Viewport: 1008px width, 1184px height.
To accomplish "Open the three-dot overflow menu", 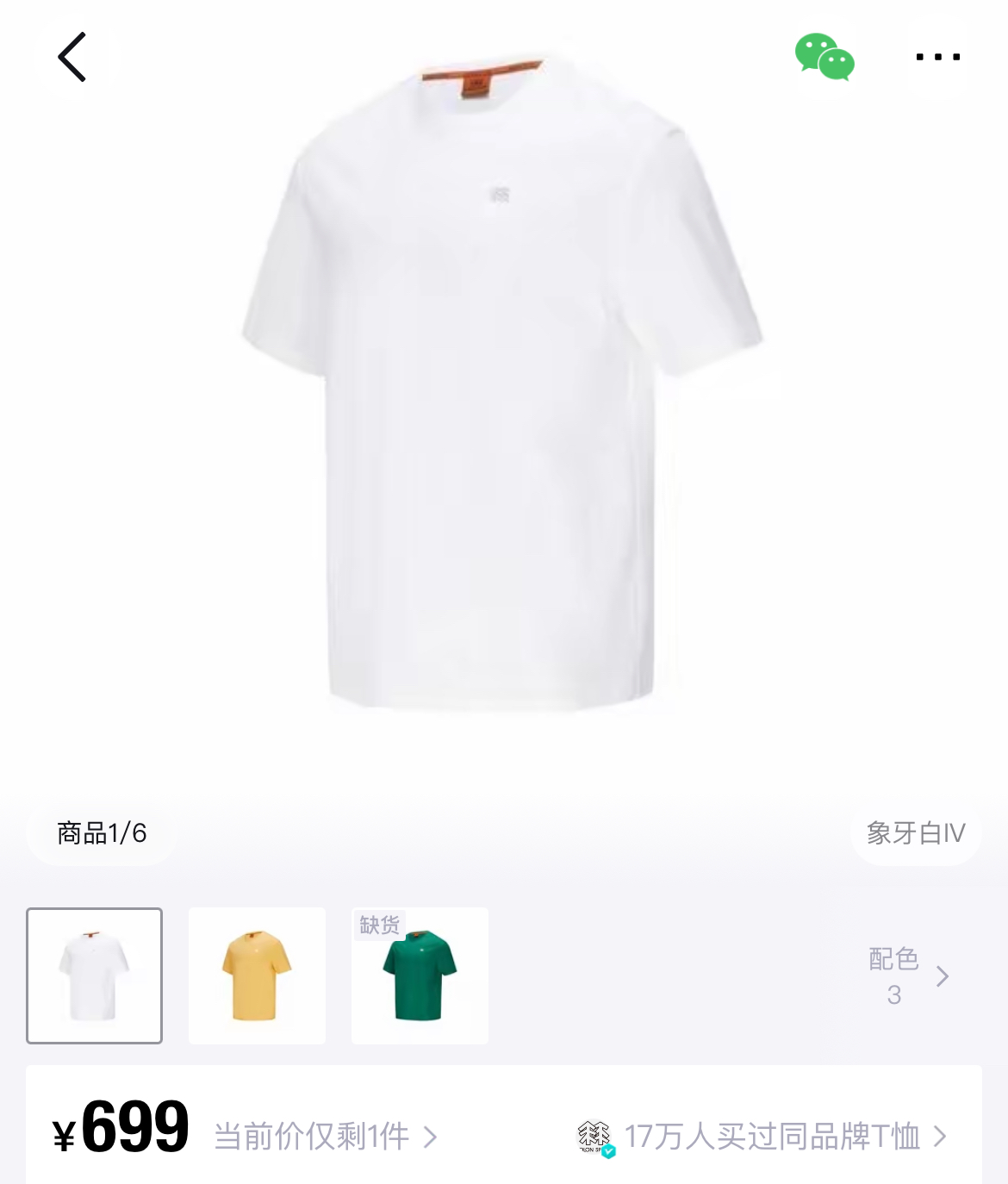I will click(937, 58).
